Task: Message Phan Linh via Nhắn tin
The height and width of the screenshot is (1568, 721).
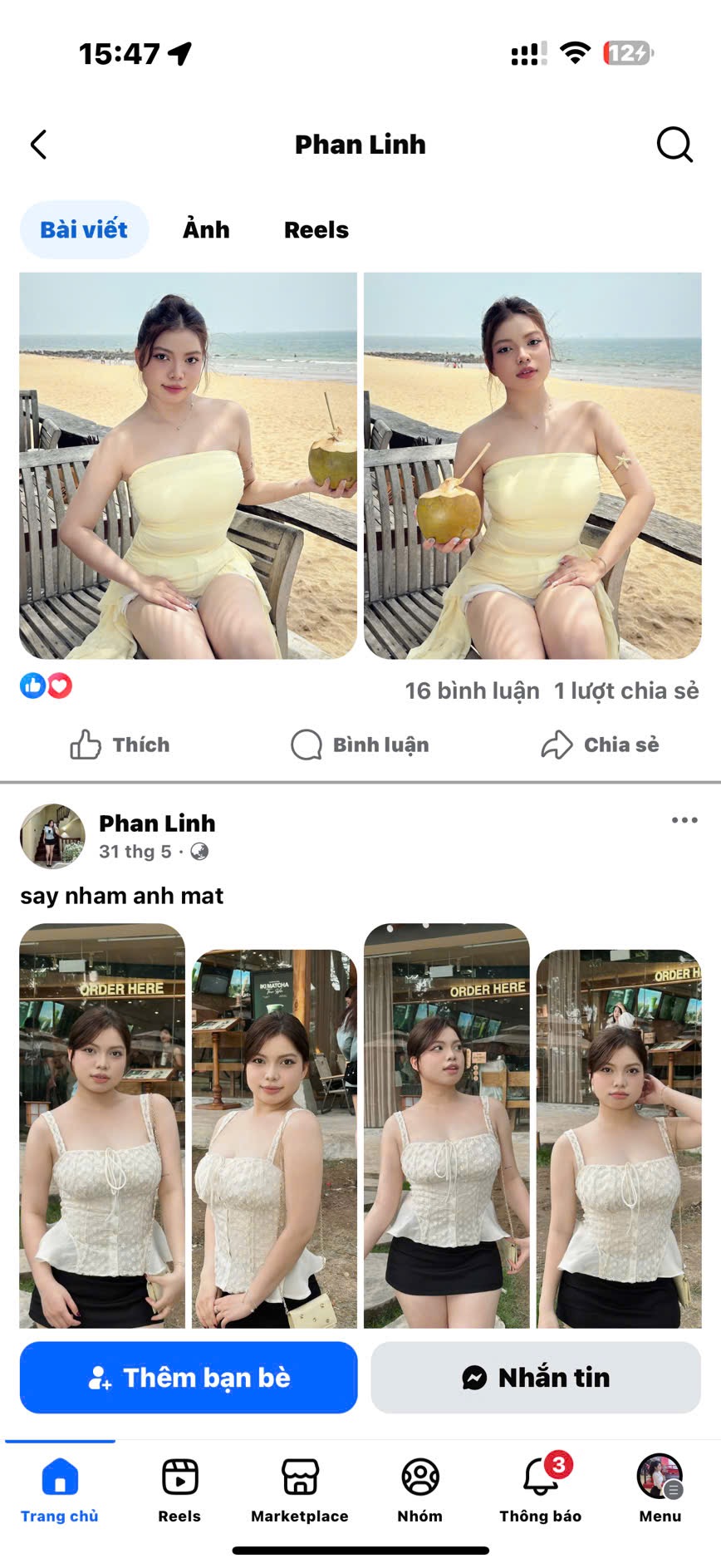Action: (536, 1378)
